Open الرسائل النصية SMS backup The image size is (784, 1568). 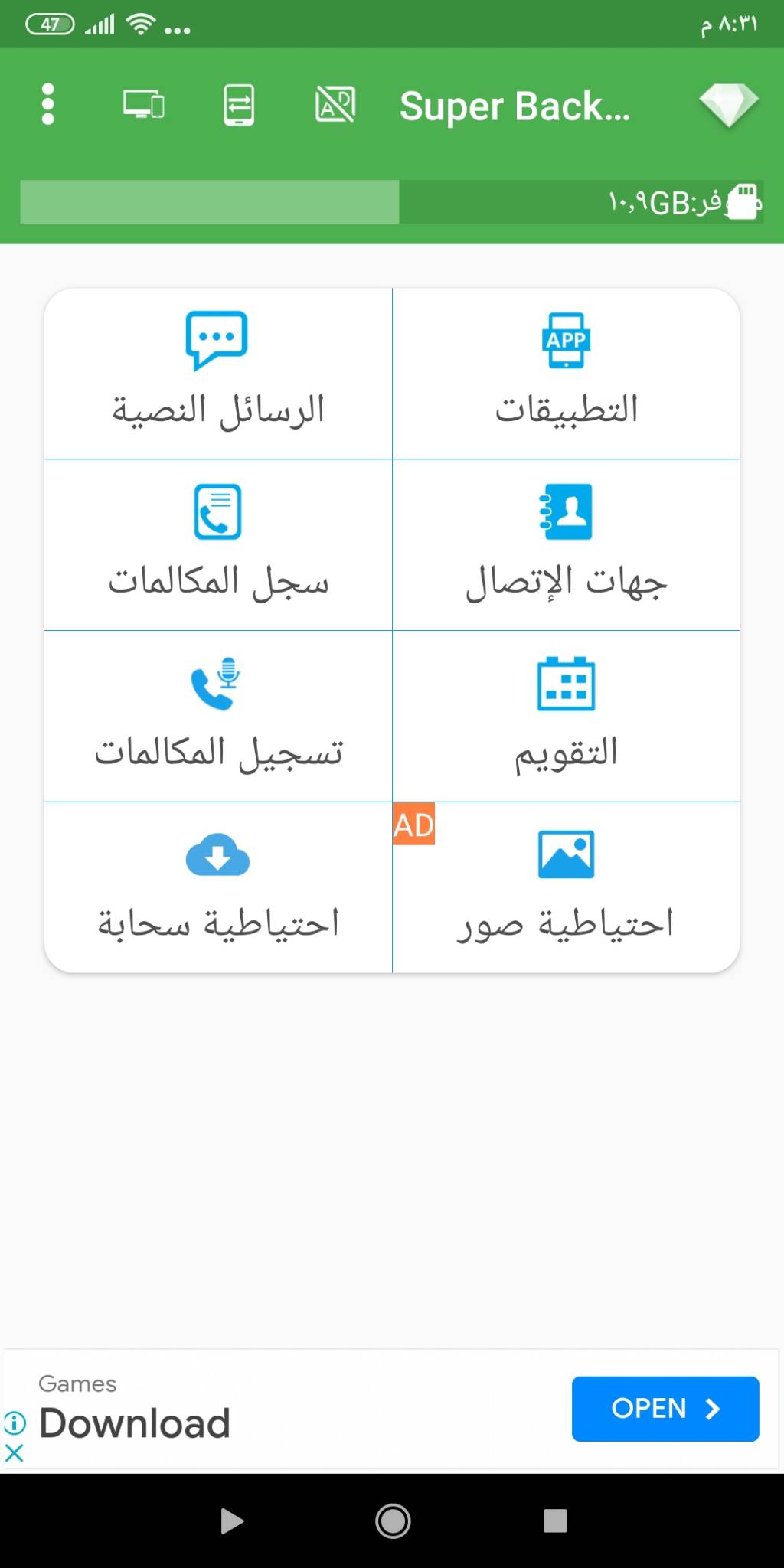[x=218, y=374]
